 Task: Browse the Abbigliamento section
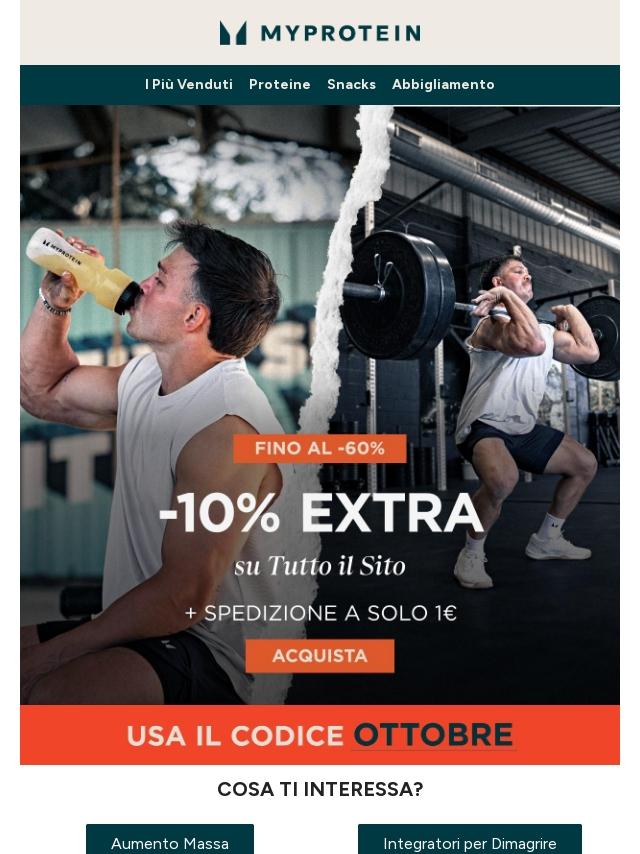pyautogui.click(x=443, y=85)
